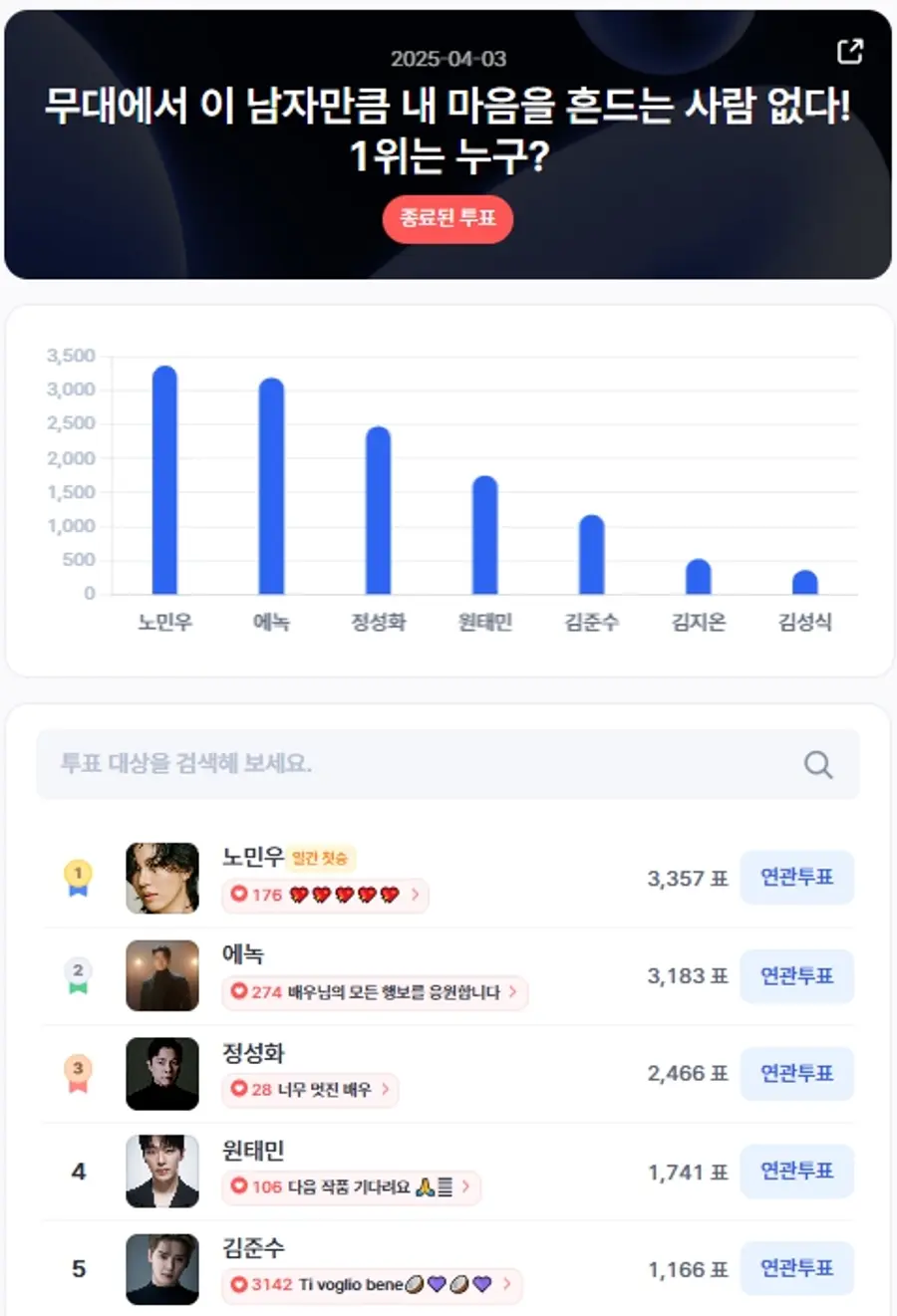
Task: Click the gold first-place medal beside 노민우
Action: click(77, 873)
